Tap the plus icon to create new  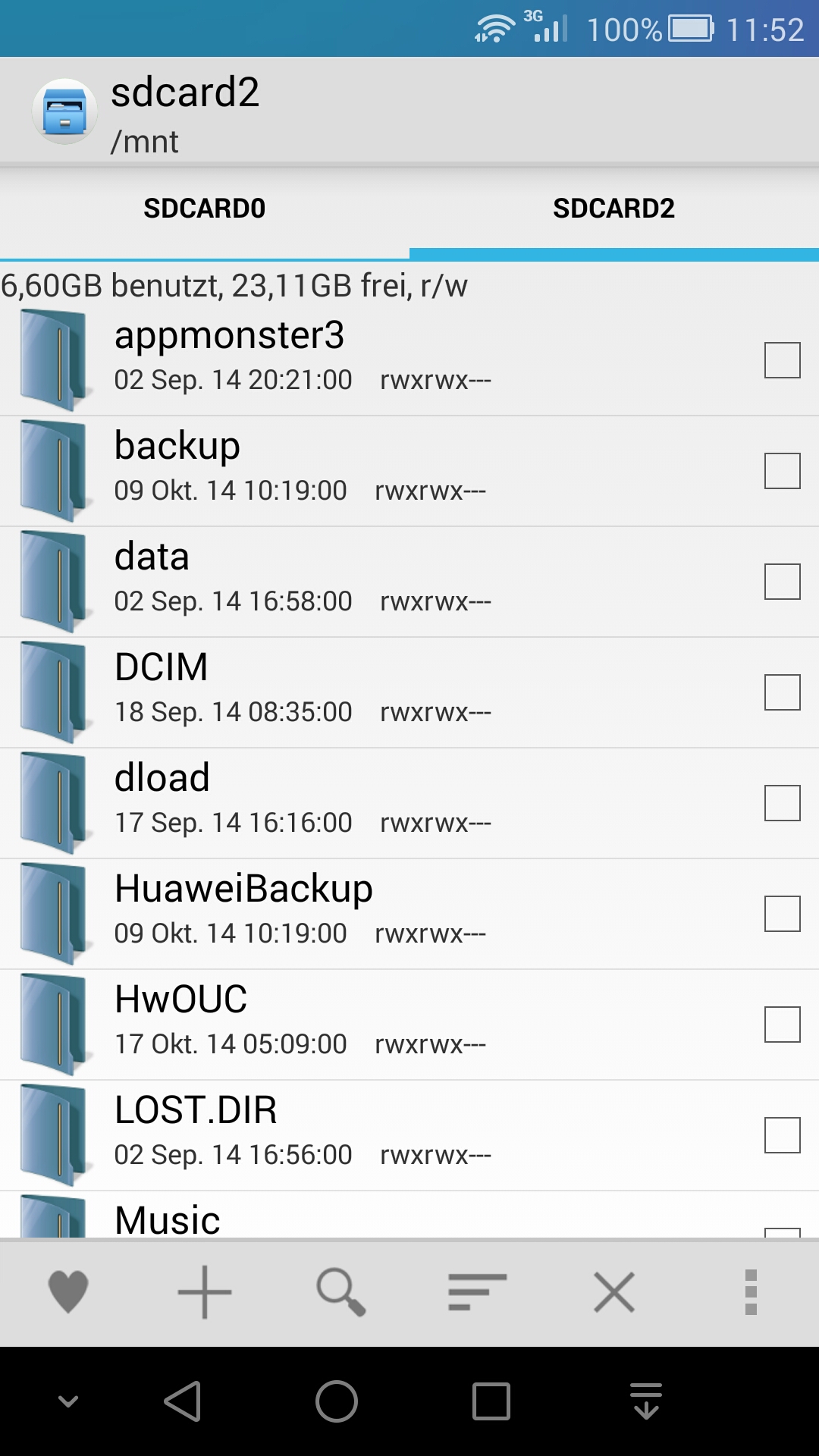(205, 1292)
